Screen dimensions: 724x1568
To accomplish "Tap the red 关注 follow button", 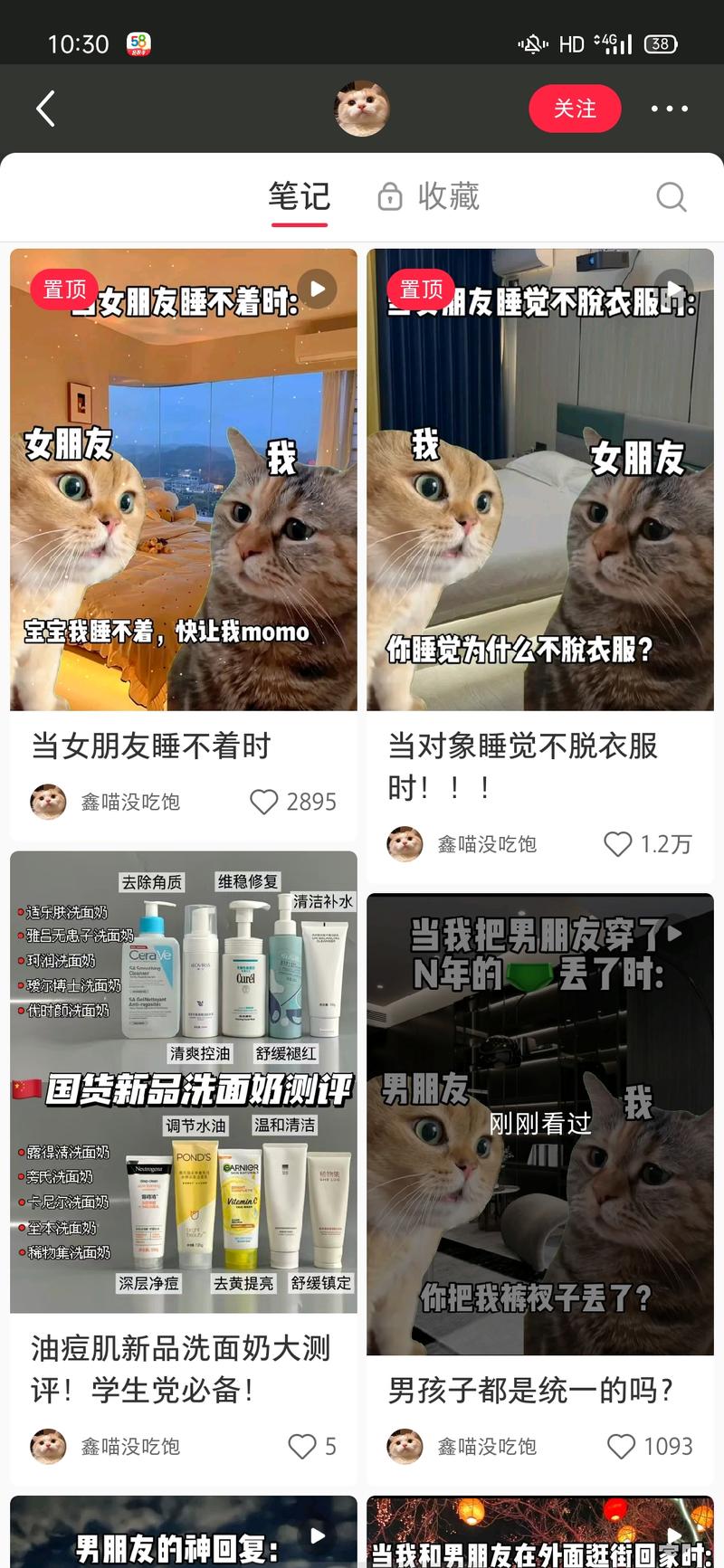I will pyautogui.click(x=575, y=108).
